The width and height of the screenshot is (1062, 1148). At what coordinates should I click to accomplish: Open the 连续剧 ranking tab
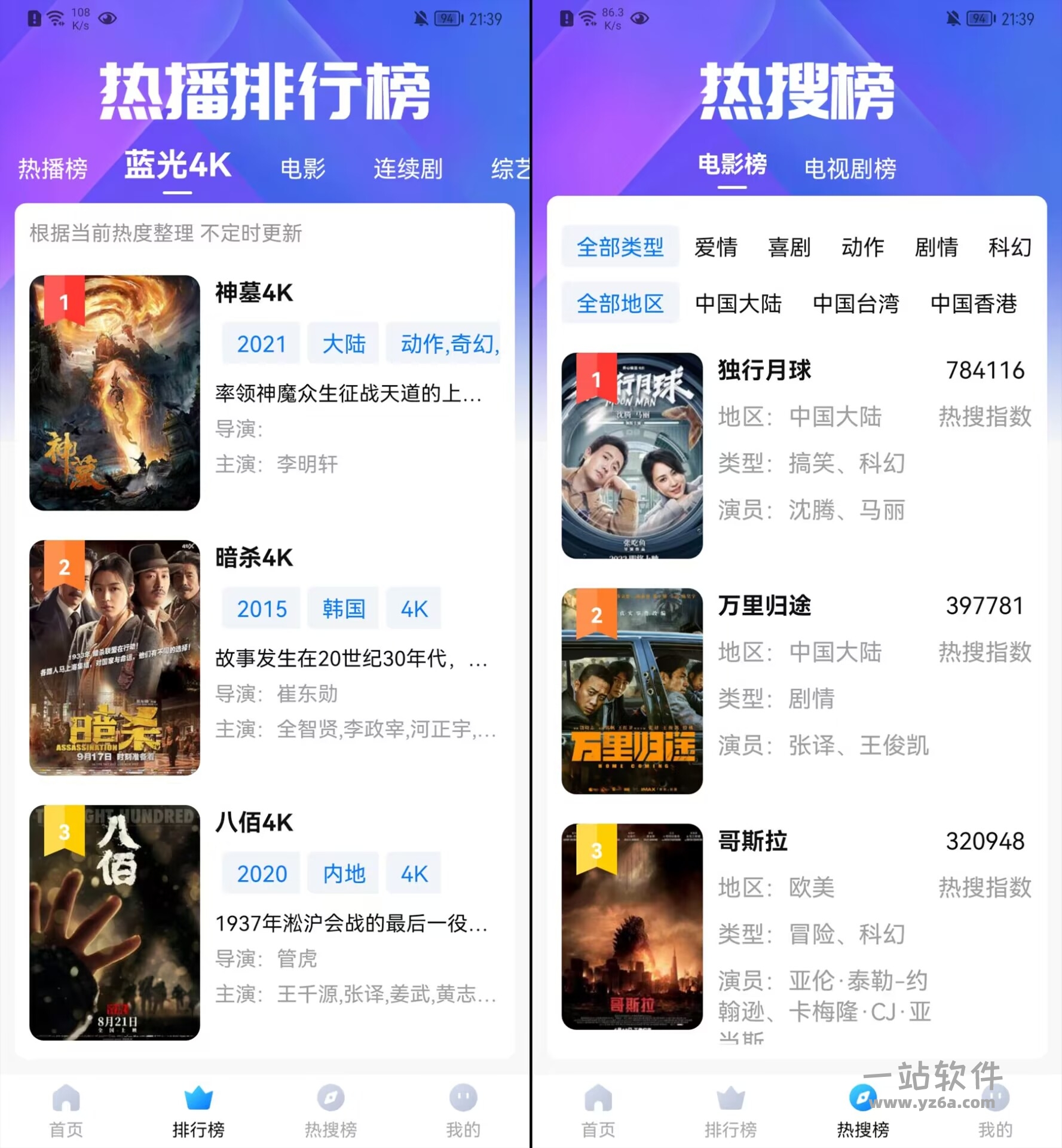point(408,169)
